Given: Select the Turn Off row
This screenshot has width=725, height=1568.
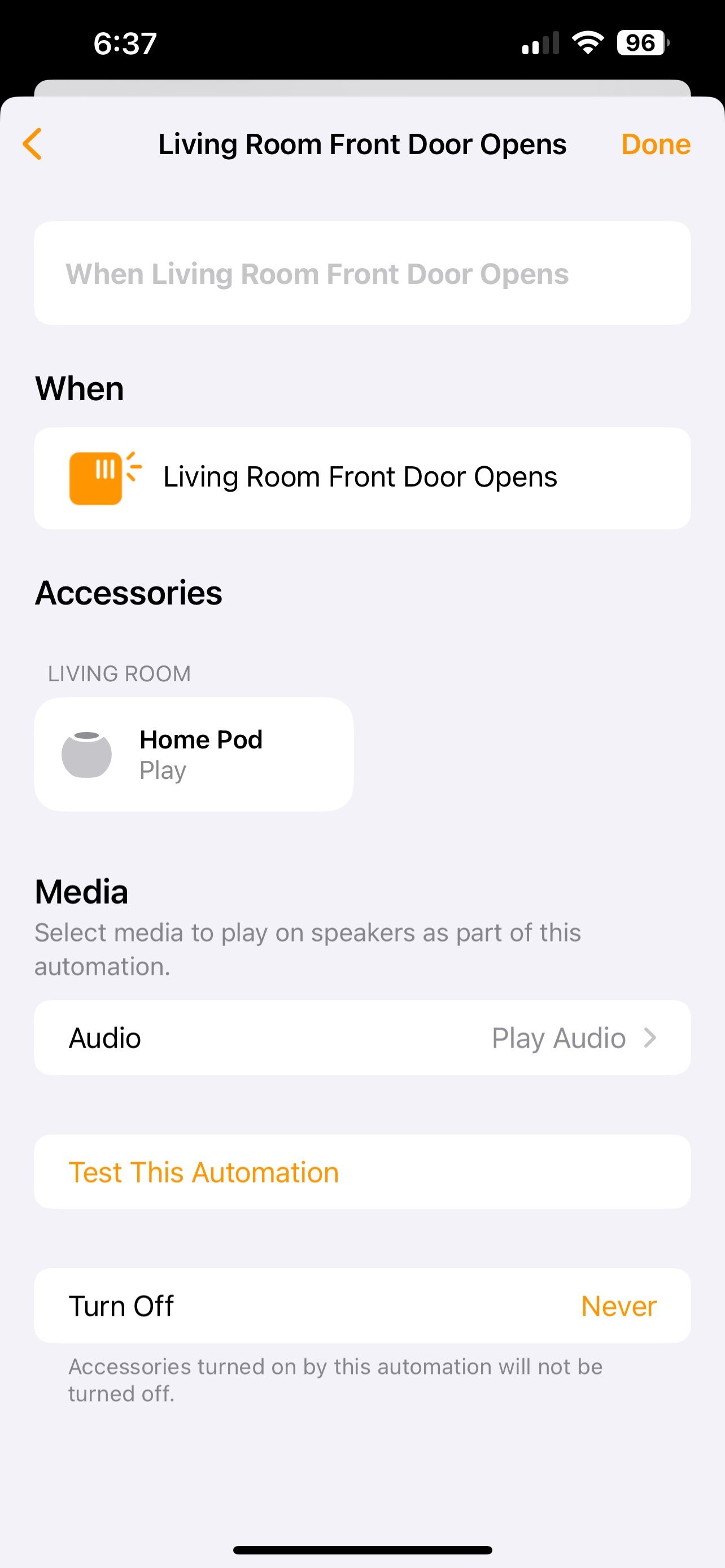Looking at the screenshot, I should click(362, 1305).
